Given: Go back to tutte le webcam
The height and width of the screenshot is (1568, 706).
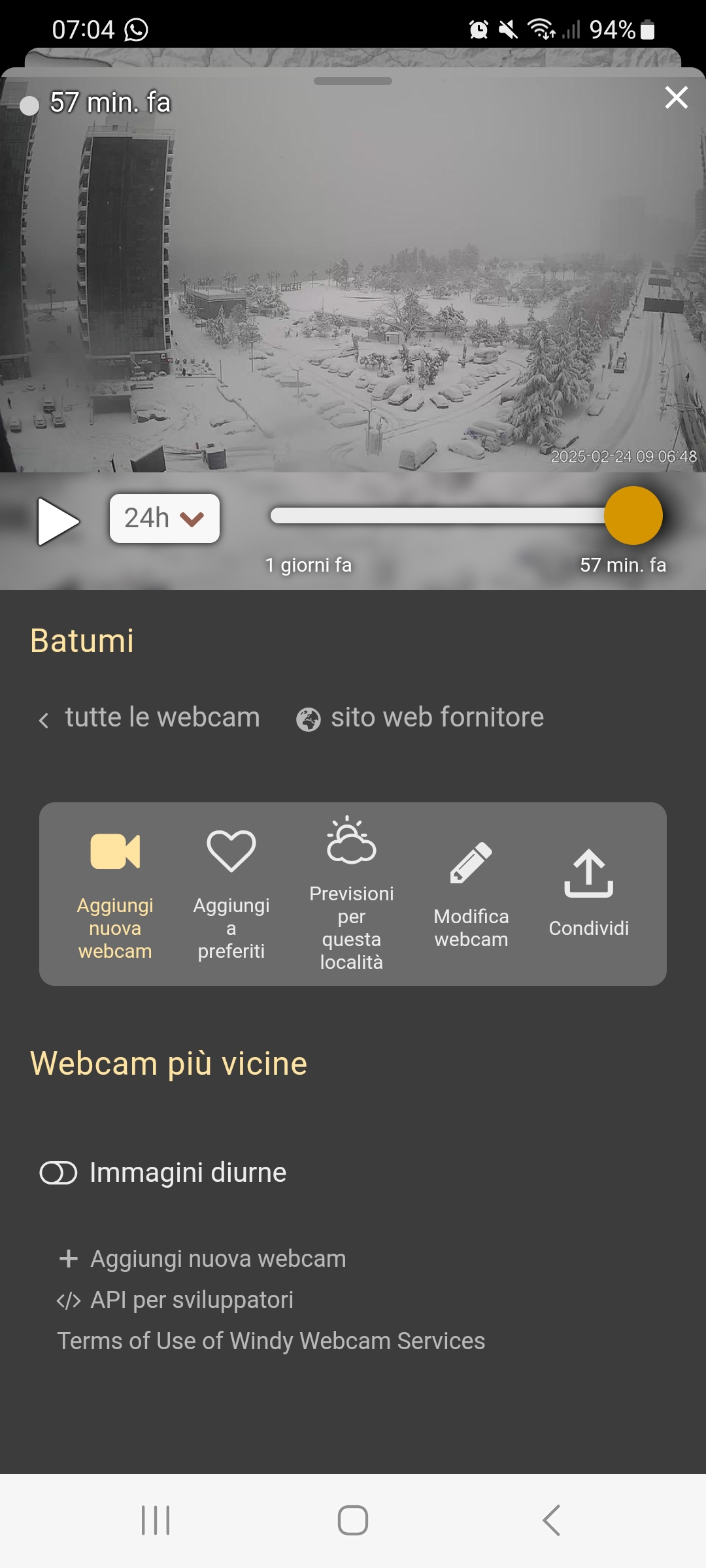Looking at the screenshot, I should coord(150,717).
